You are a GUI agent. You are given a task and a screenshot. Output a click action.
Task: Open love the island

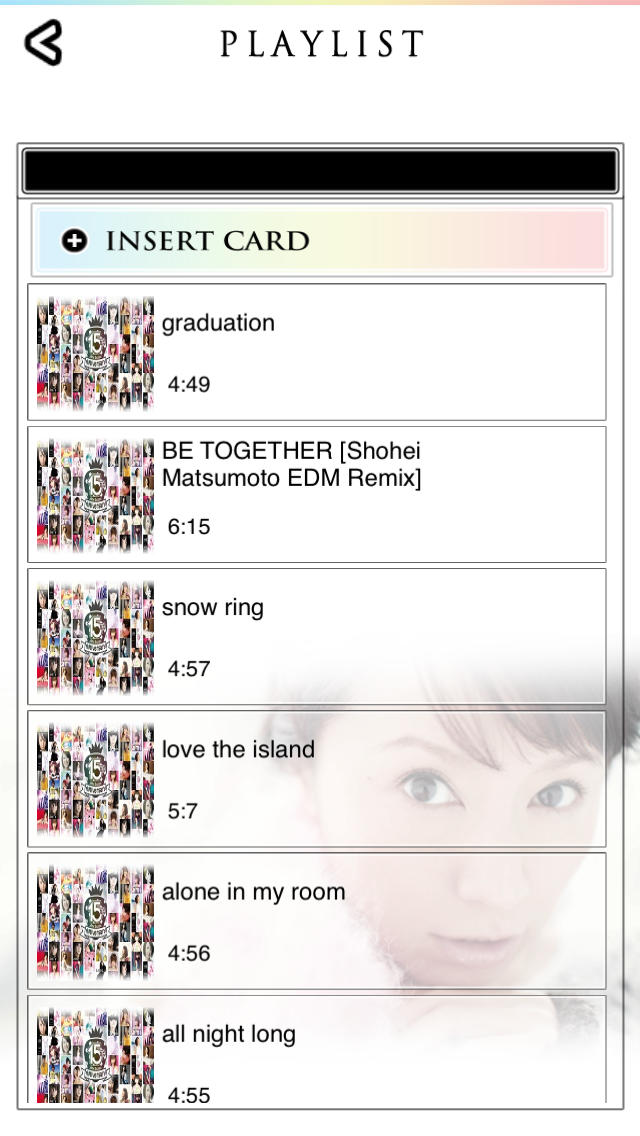pyautogui.click(x=316, y=778)
